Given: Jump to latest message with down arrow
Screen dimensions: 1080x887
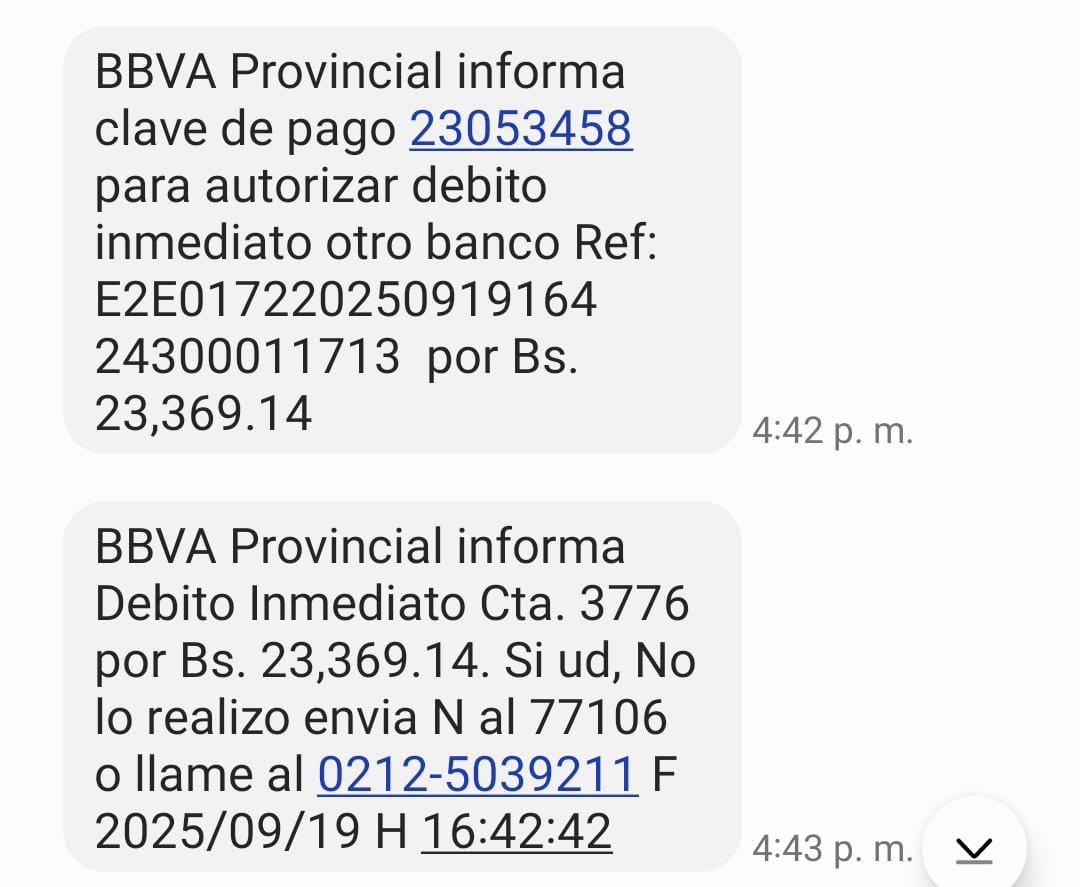Looking at the screenshot, I should pyautogui.click(x=973, y=849).
